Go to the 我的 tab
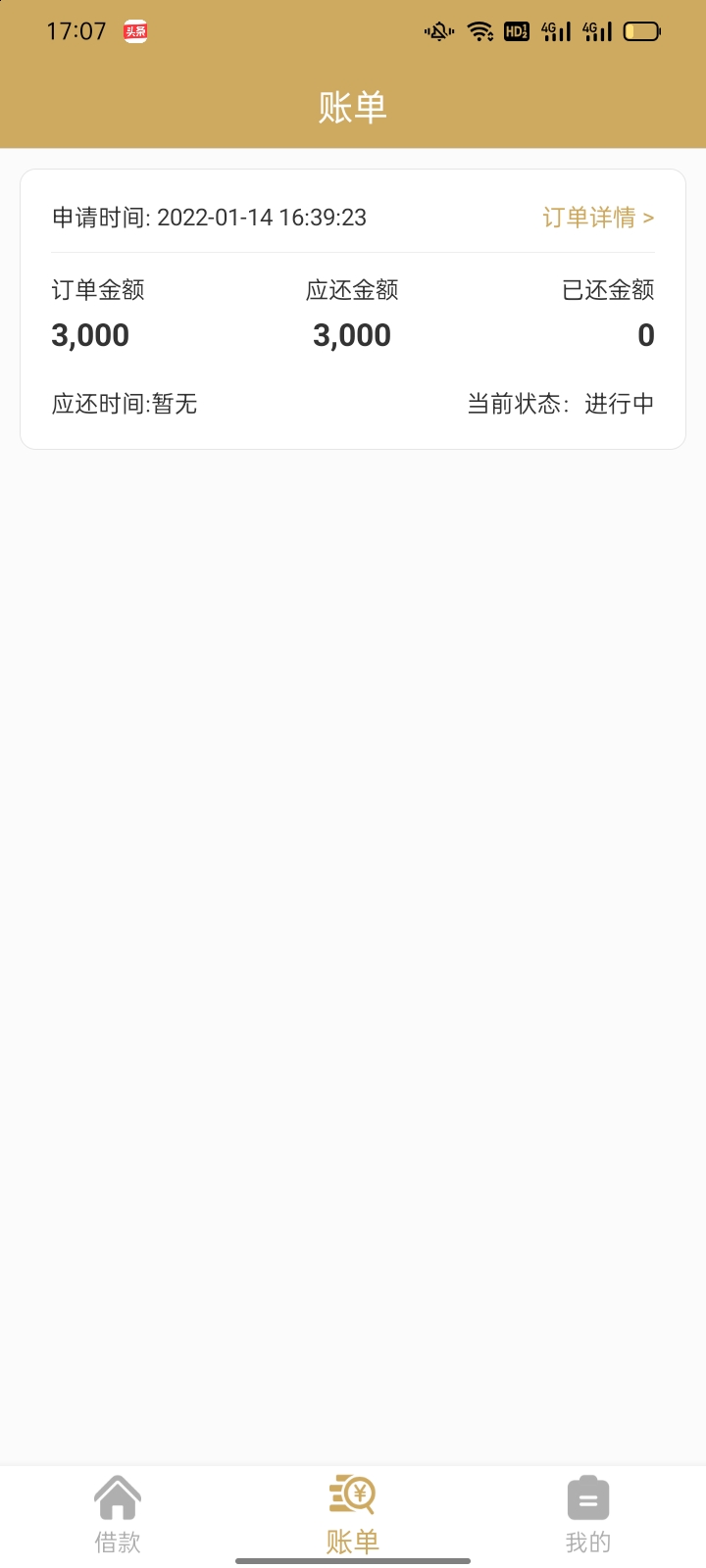The width and height of the screenshot is (706, 1568). click(x=588, y=1515)
